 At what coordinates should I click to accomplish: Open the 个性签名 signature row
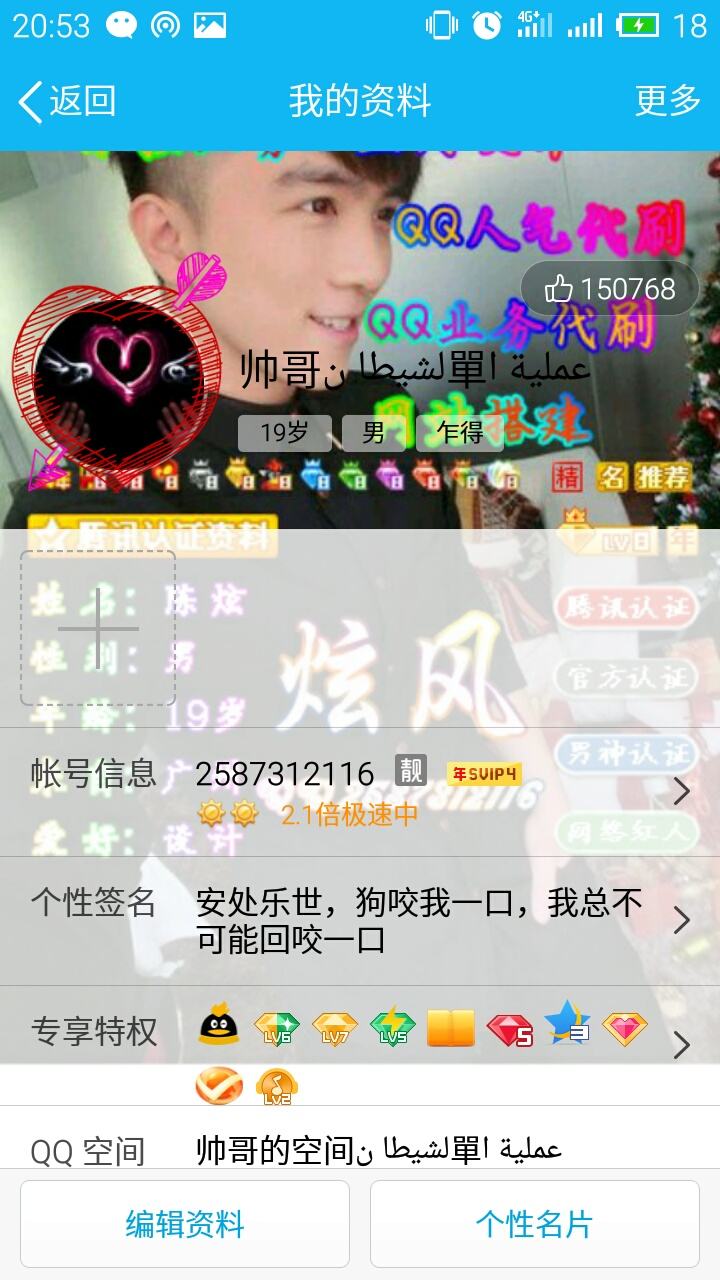(360, 920)
